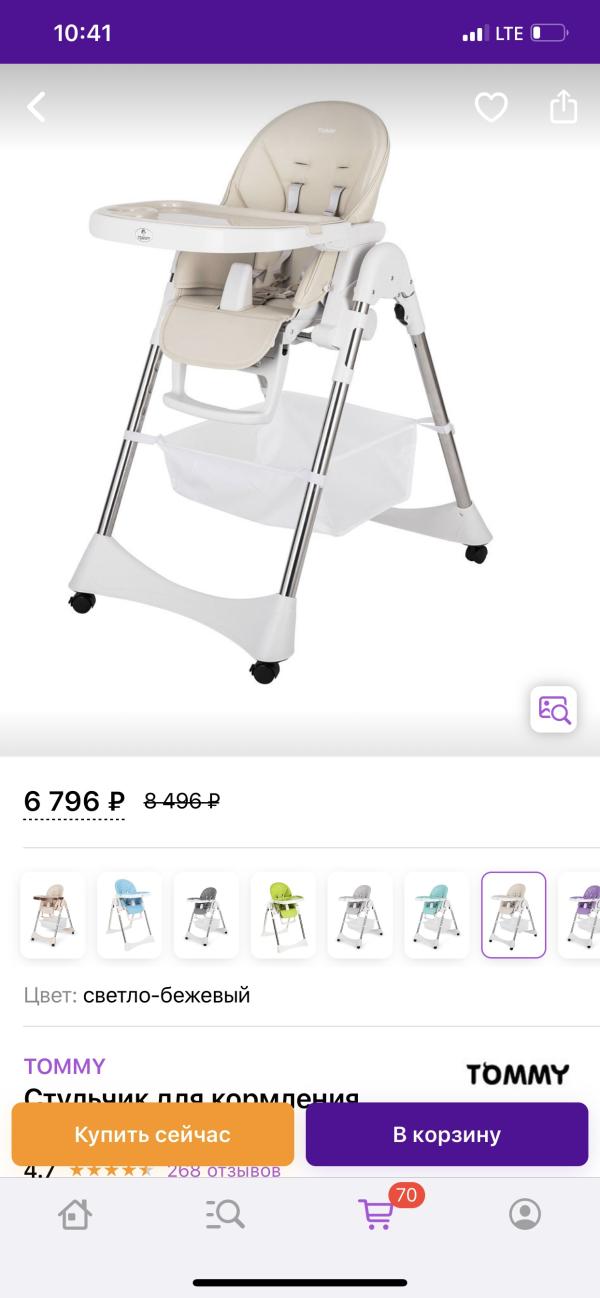
Task: Add the high chair to favorites
Action: 491,107
